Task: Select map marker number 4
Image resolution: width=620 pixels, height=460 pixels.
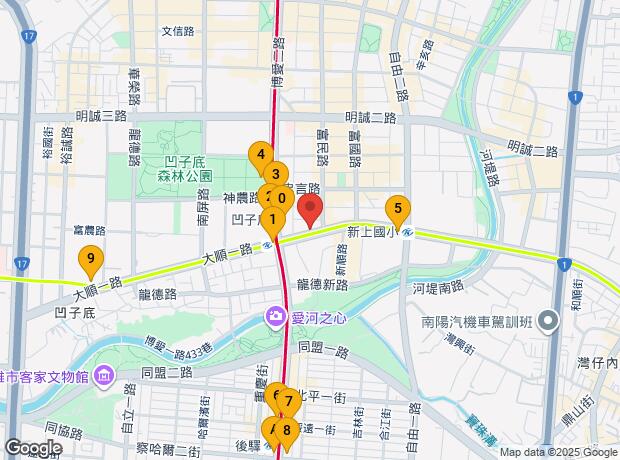Action: click(260, 155)
